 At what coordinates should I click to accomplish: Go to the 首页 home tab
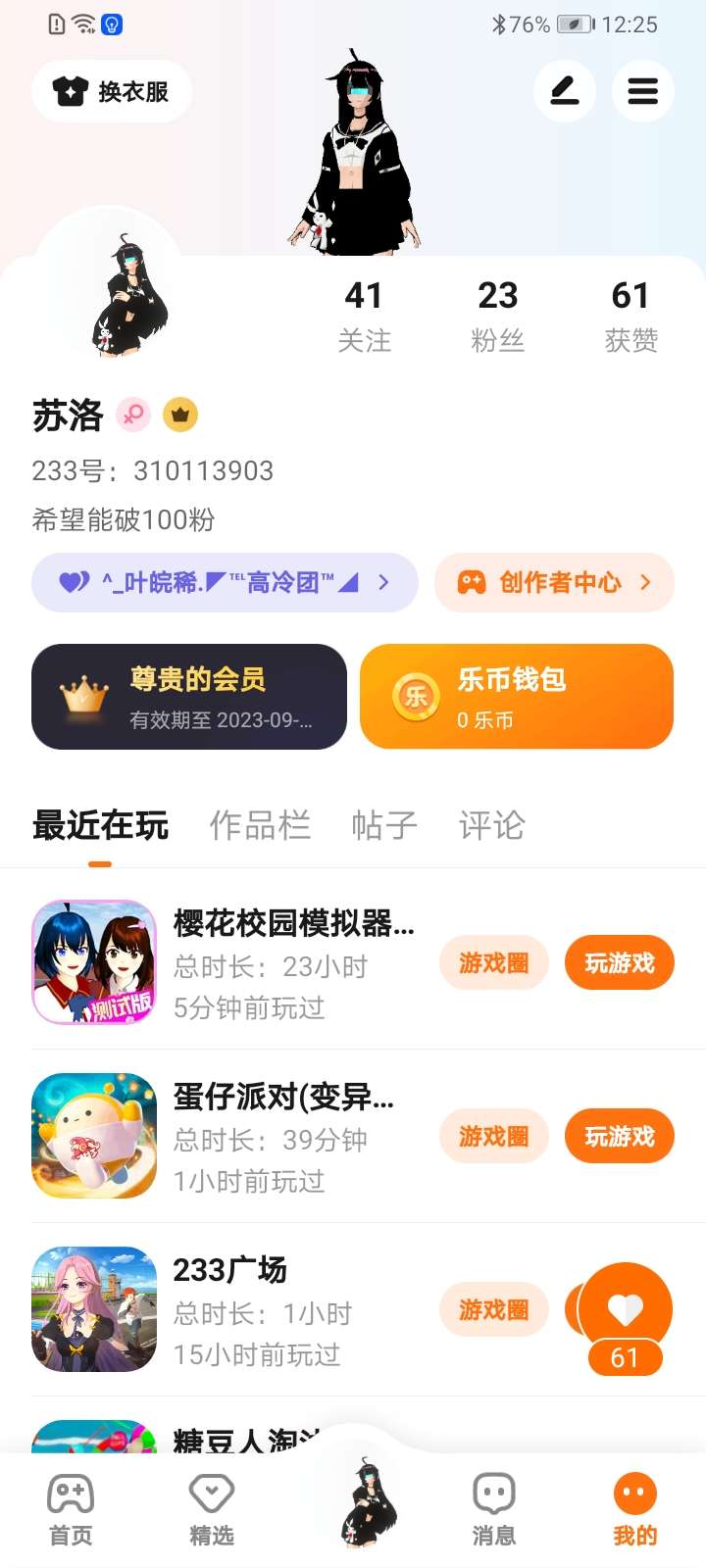pyautogui.click(x=71, y=1509)
